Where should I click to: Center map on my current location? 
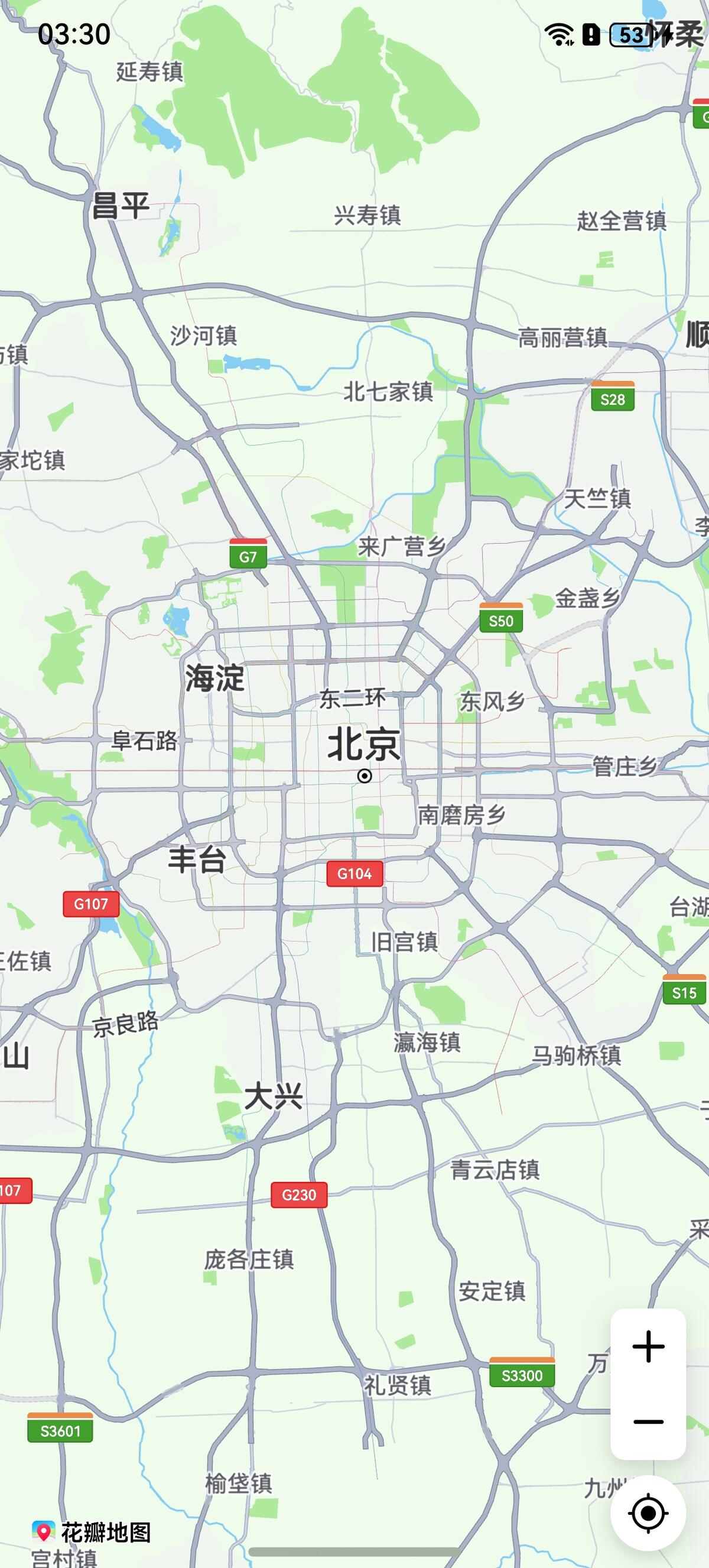(x=648, y=1513)
